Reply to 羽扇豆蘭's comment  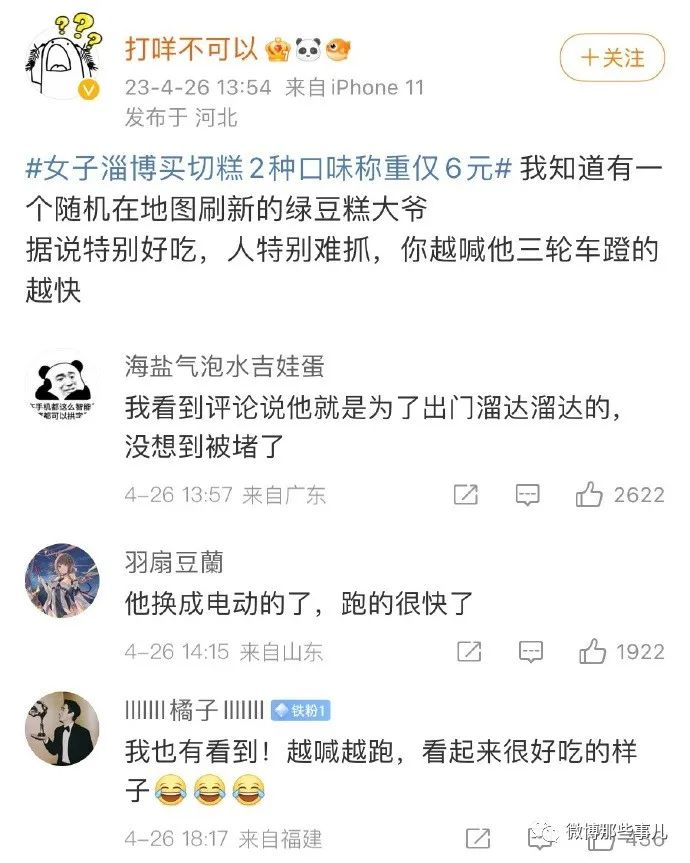530,652
